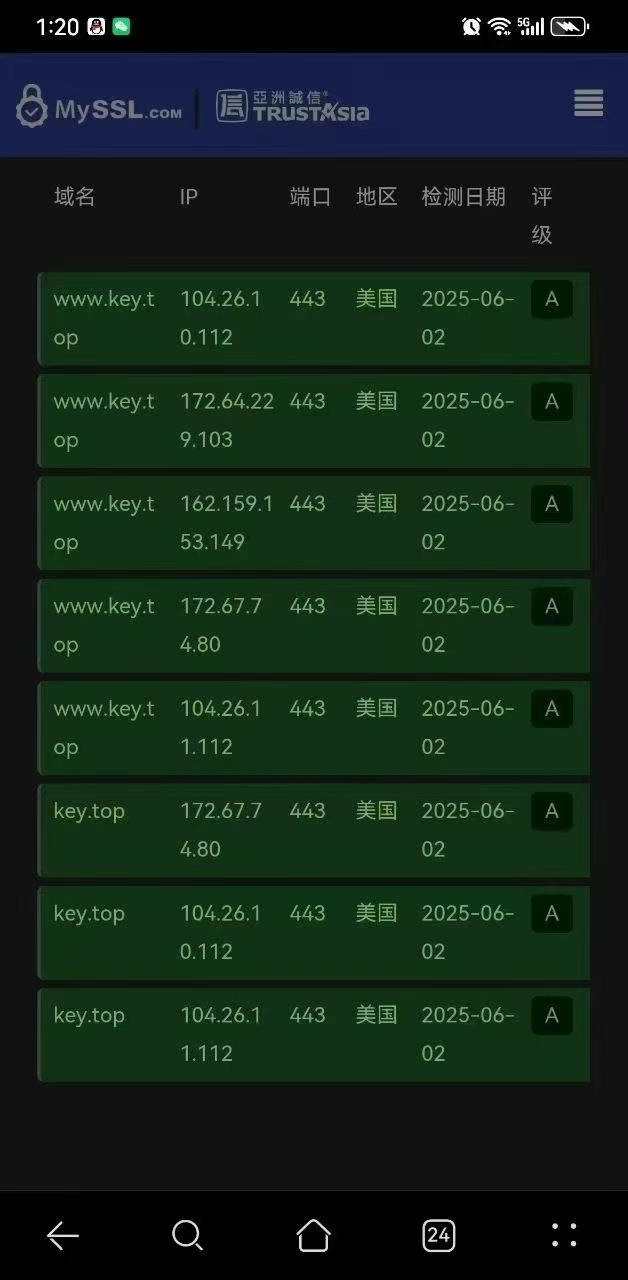Open www.key.top result for IP 104.26.11.112

(314, 727)
